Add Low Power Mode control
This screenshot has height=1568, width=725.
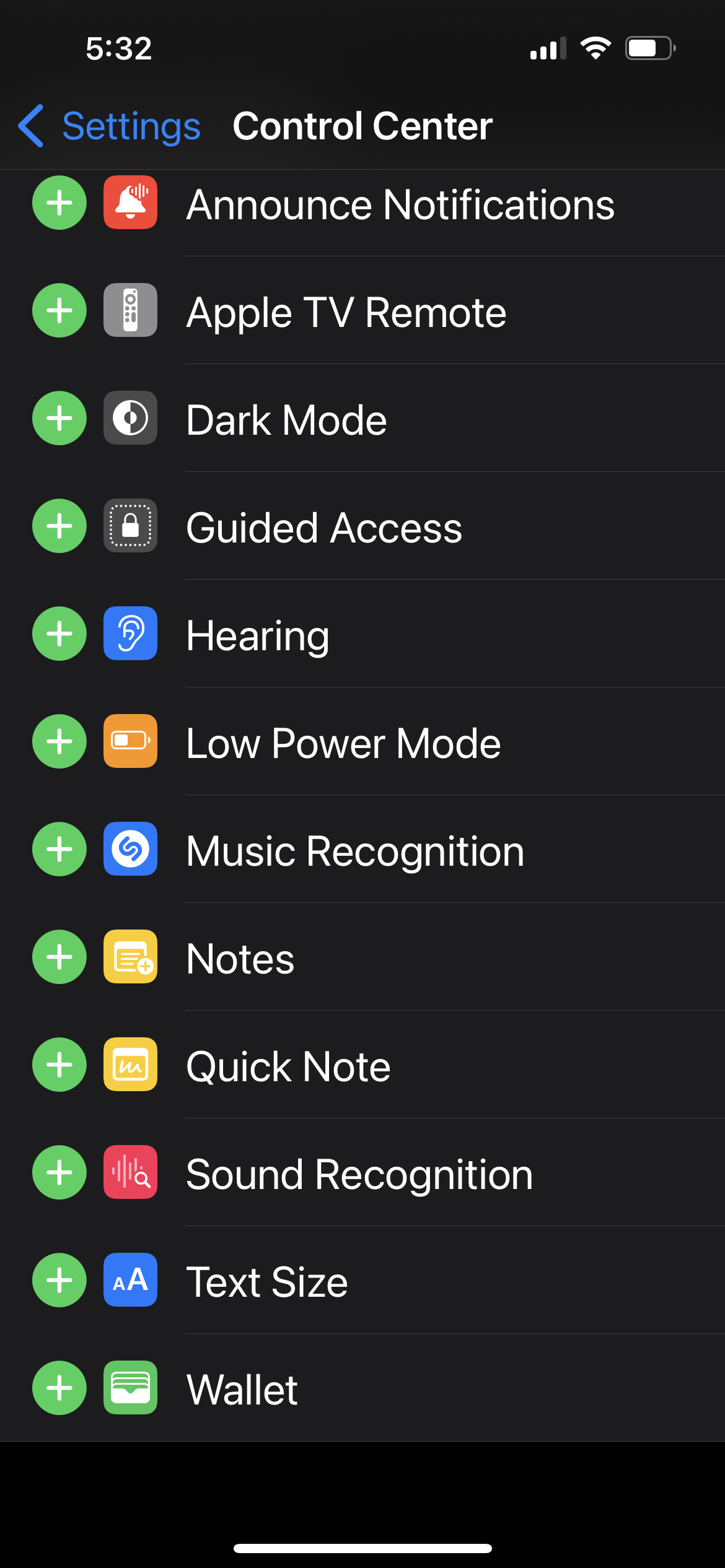click(59, 741)
